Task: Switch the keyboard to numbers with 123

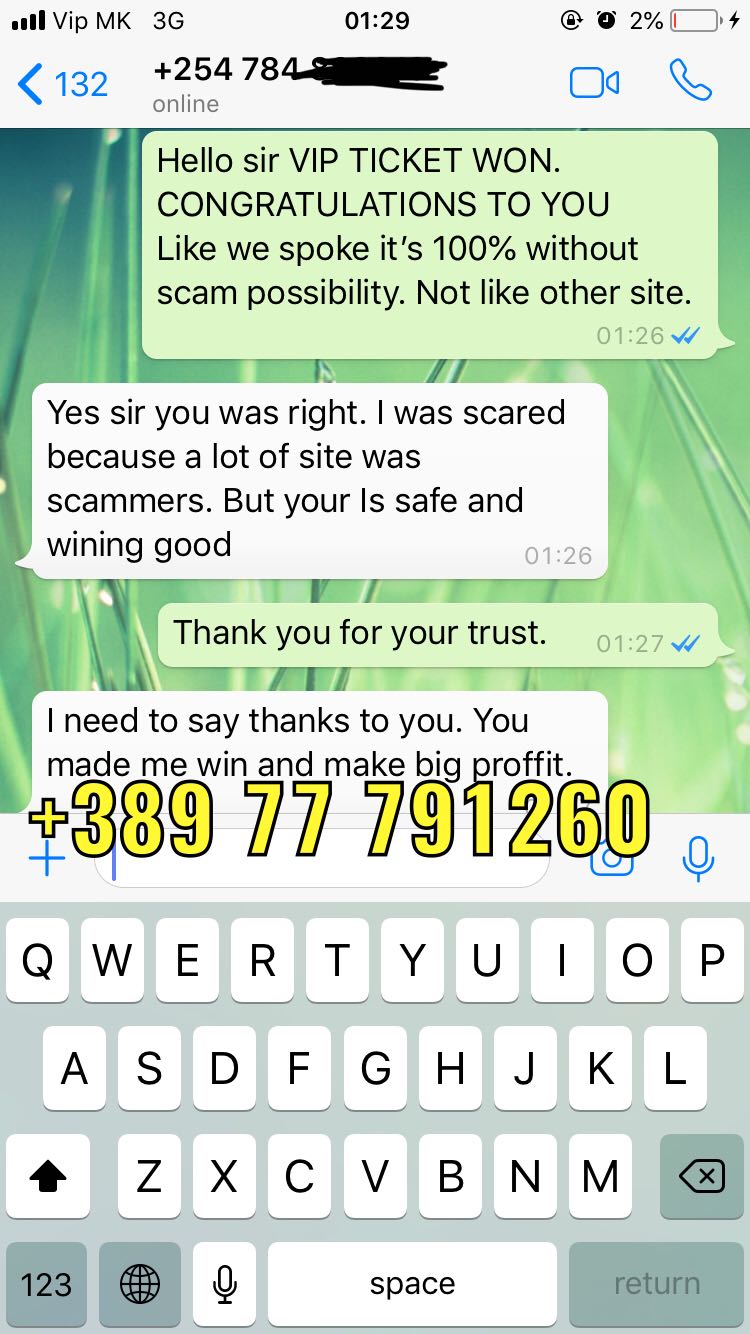Action: (x=46, y=1284)
